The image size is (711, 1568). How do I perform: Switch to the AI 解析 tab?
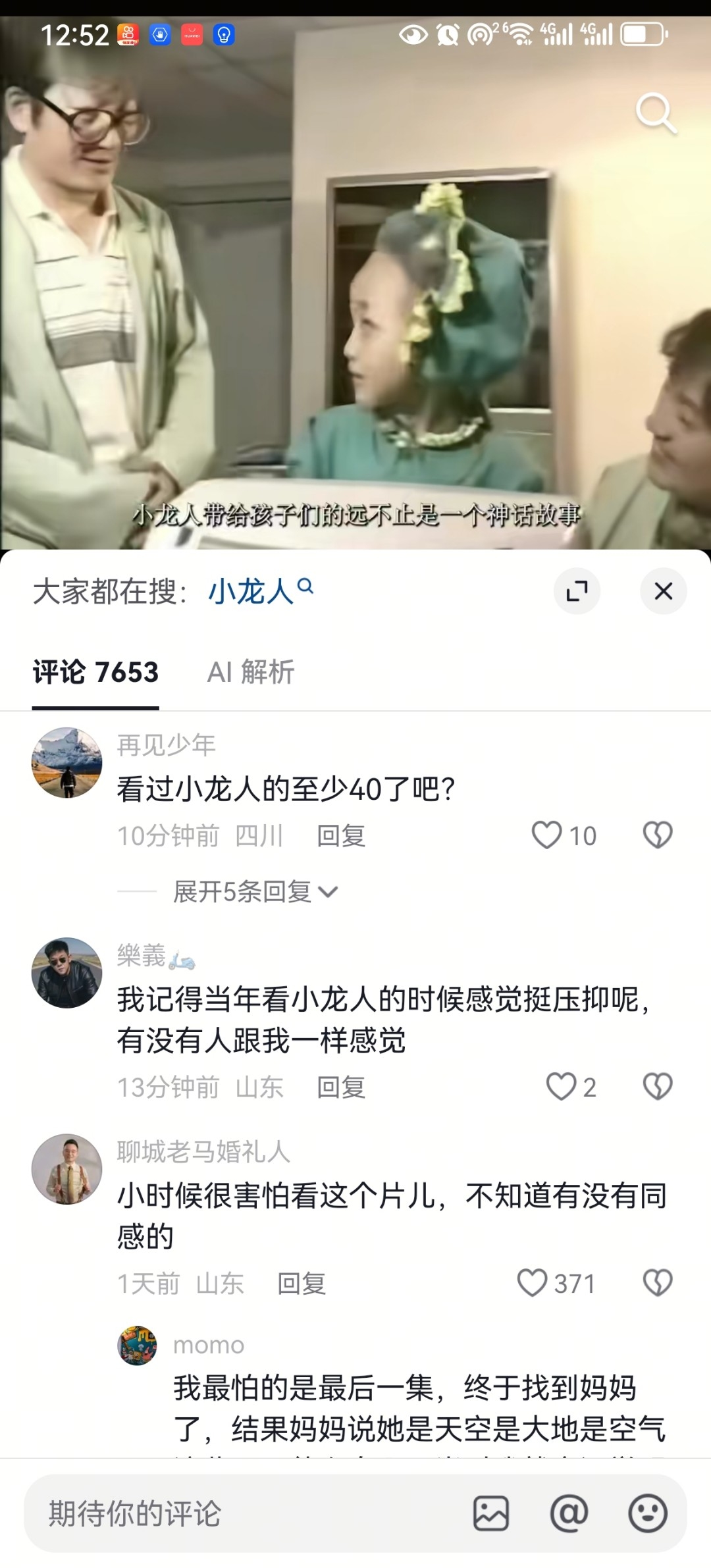[251, 672]
